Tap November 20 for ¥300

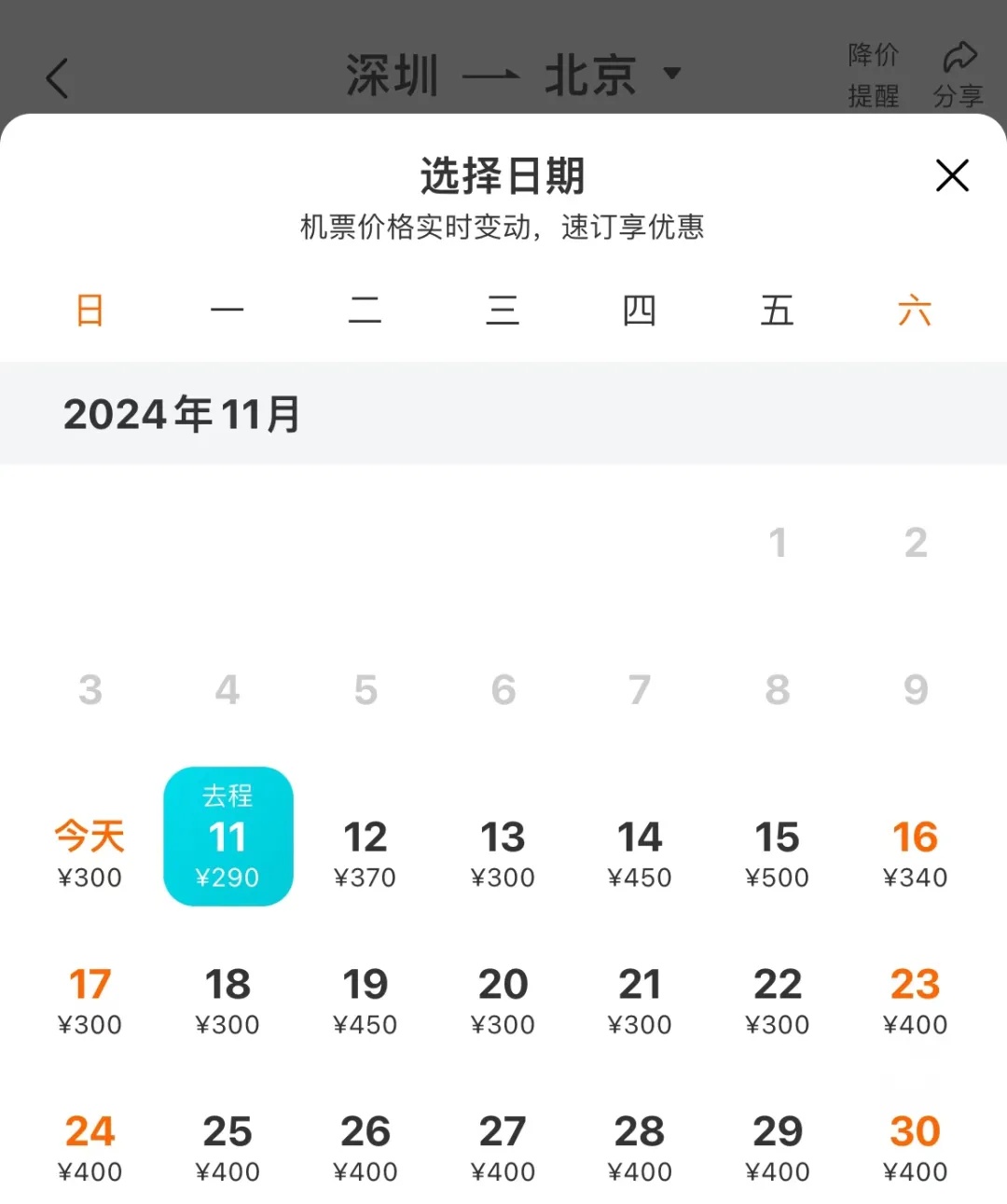pos(503,998)
